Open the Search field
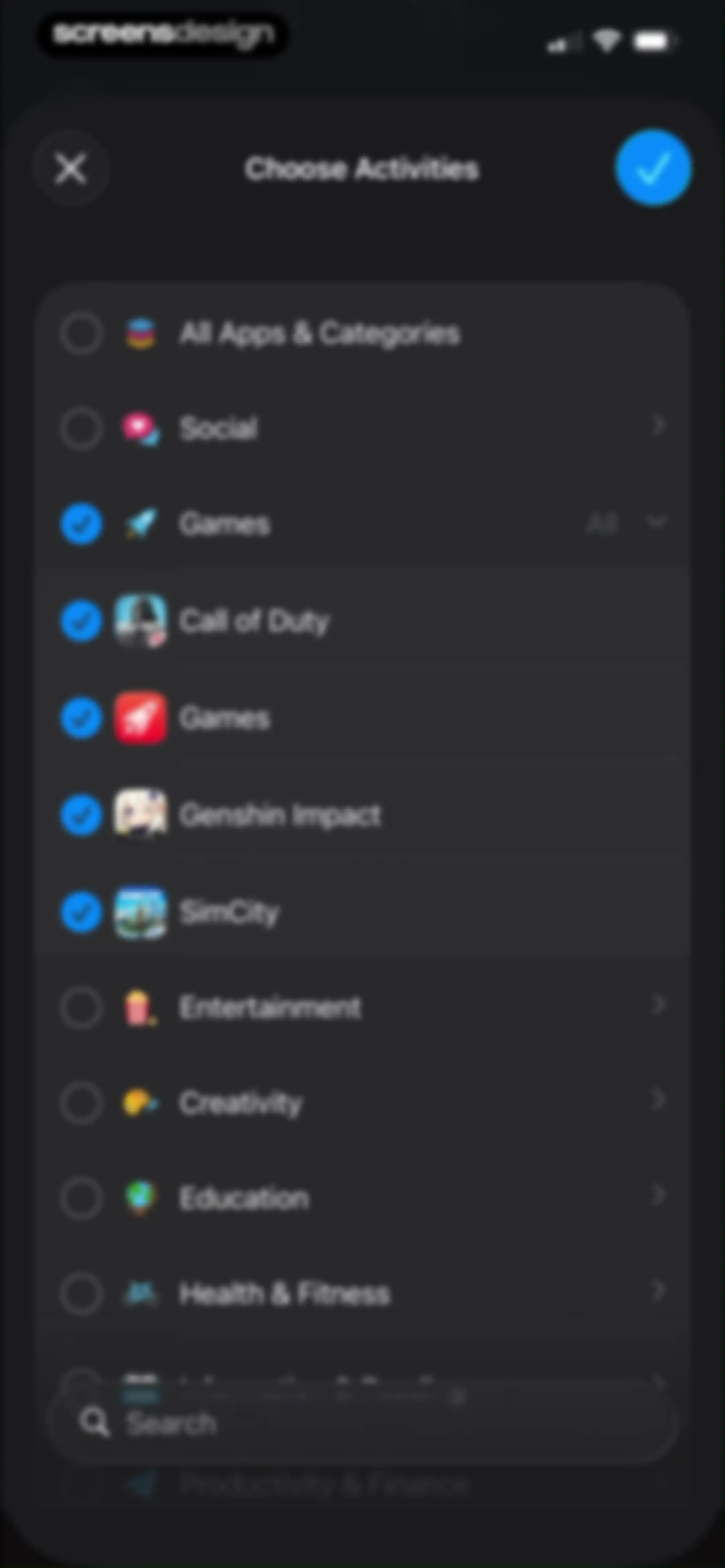The width and height of the screenshot is (725, 1568). (362, 1423)
